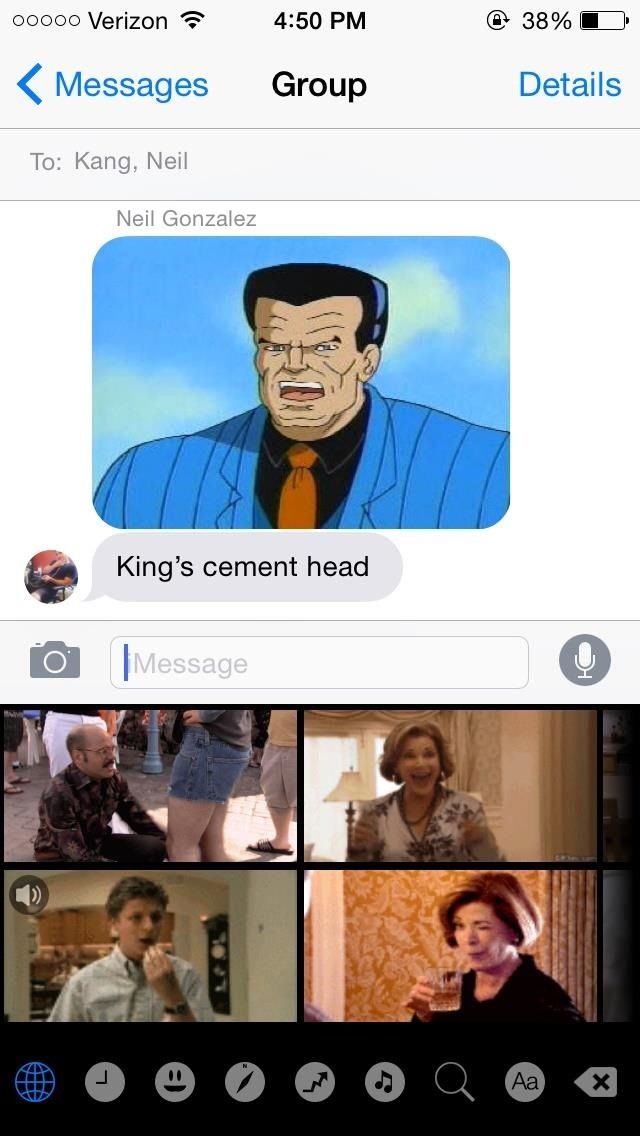
Task: Open the compass explore category
Action: [245, 1081]
